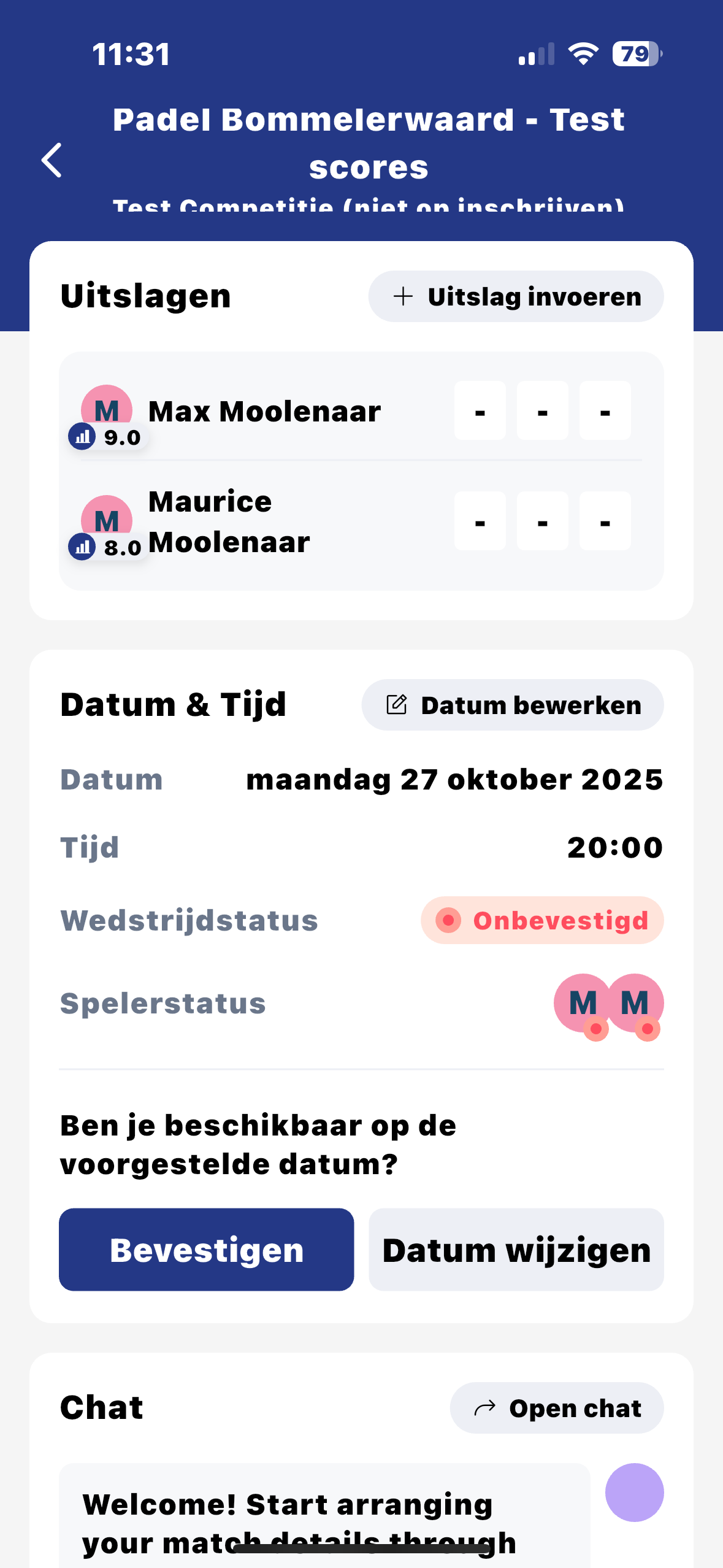Viewport: 723px width, 1568px height.
Task: Confirm availability with Bevestigen
Action: (x=206, y=1250)
